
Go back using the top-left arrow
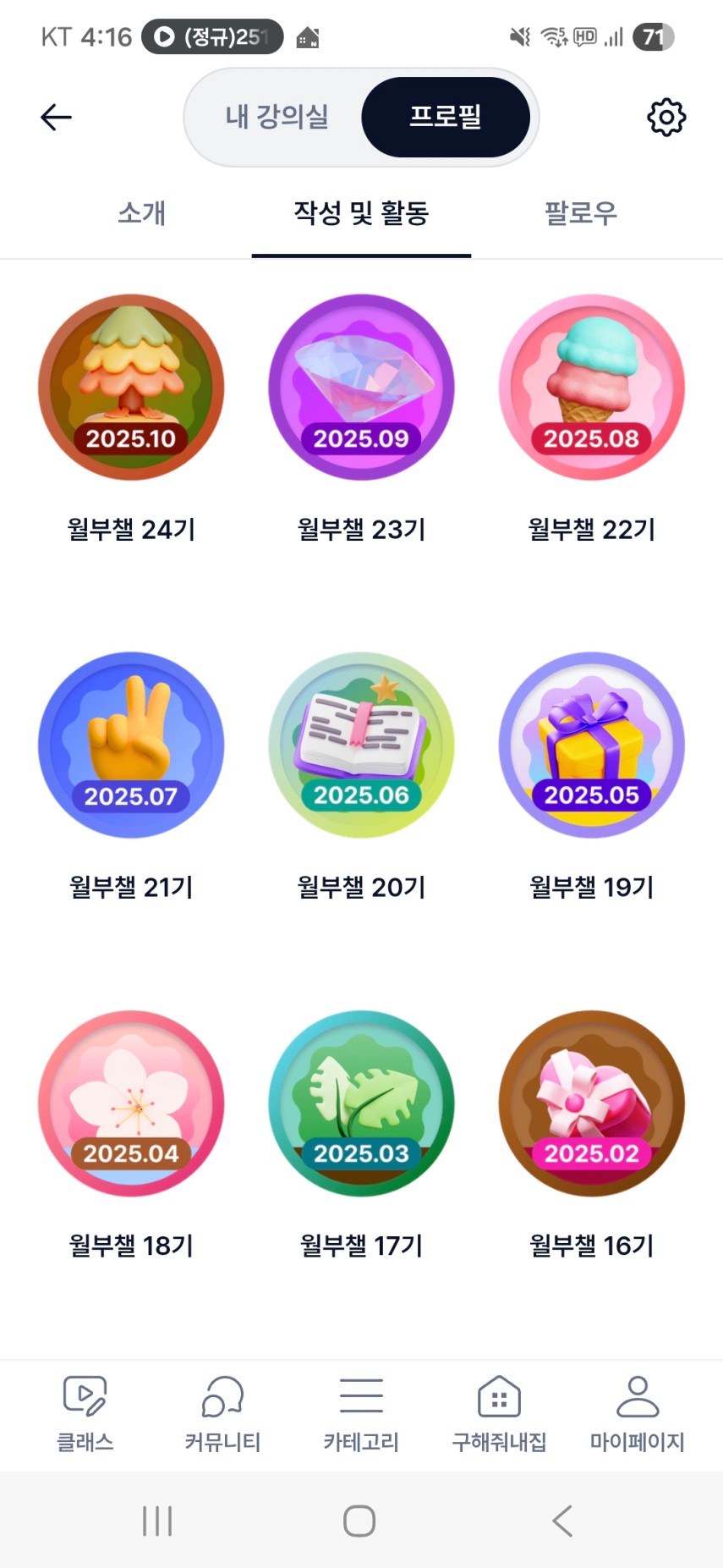click(56, 117)
